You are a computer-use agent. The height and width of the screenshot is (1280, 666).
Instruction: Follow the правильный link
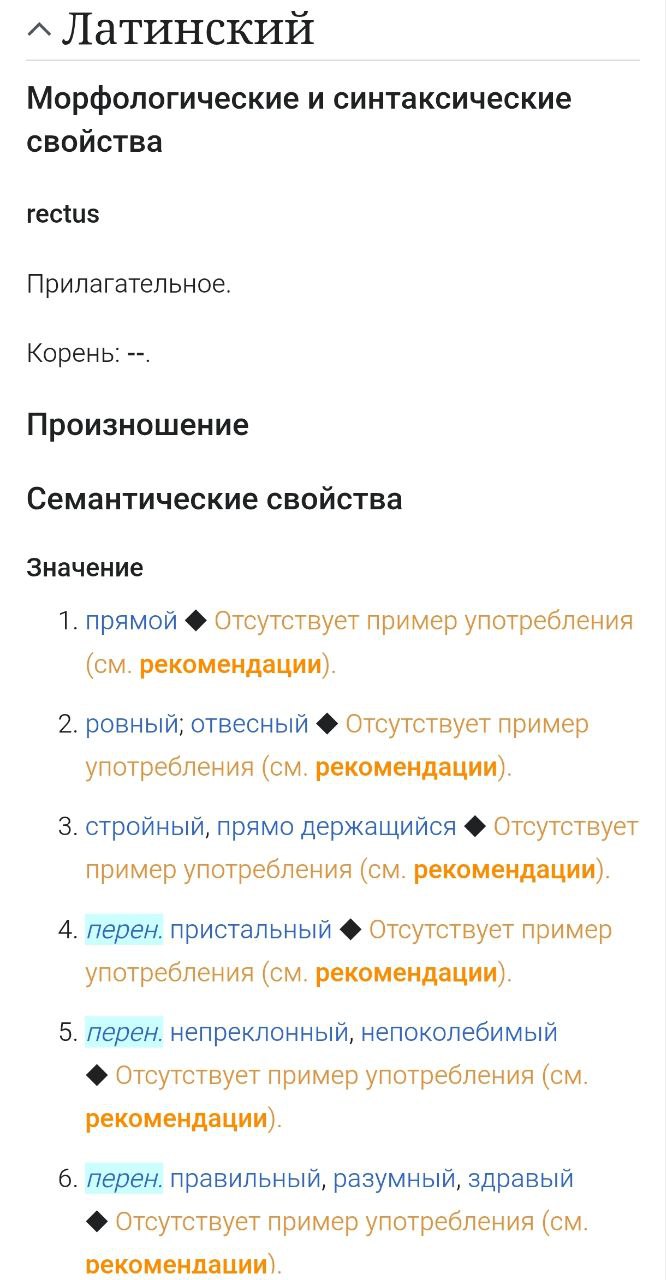245,1179
